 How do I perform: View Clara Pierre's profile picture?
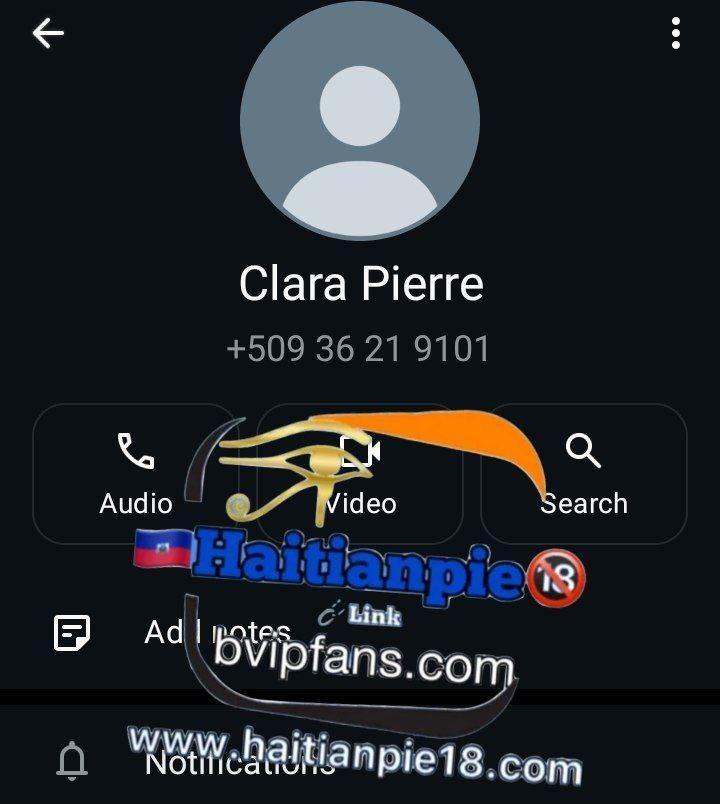pos(360,120)
